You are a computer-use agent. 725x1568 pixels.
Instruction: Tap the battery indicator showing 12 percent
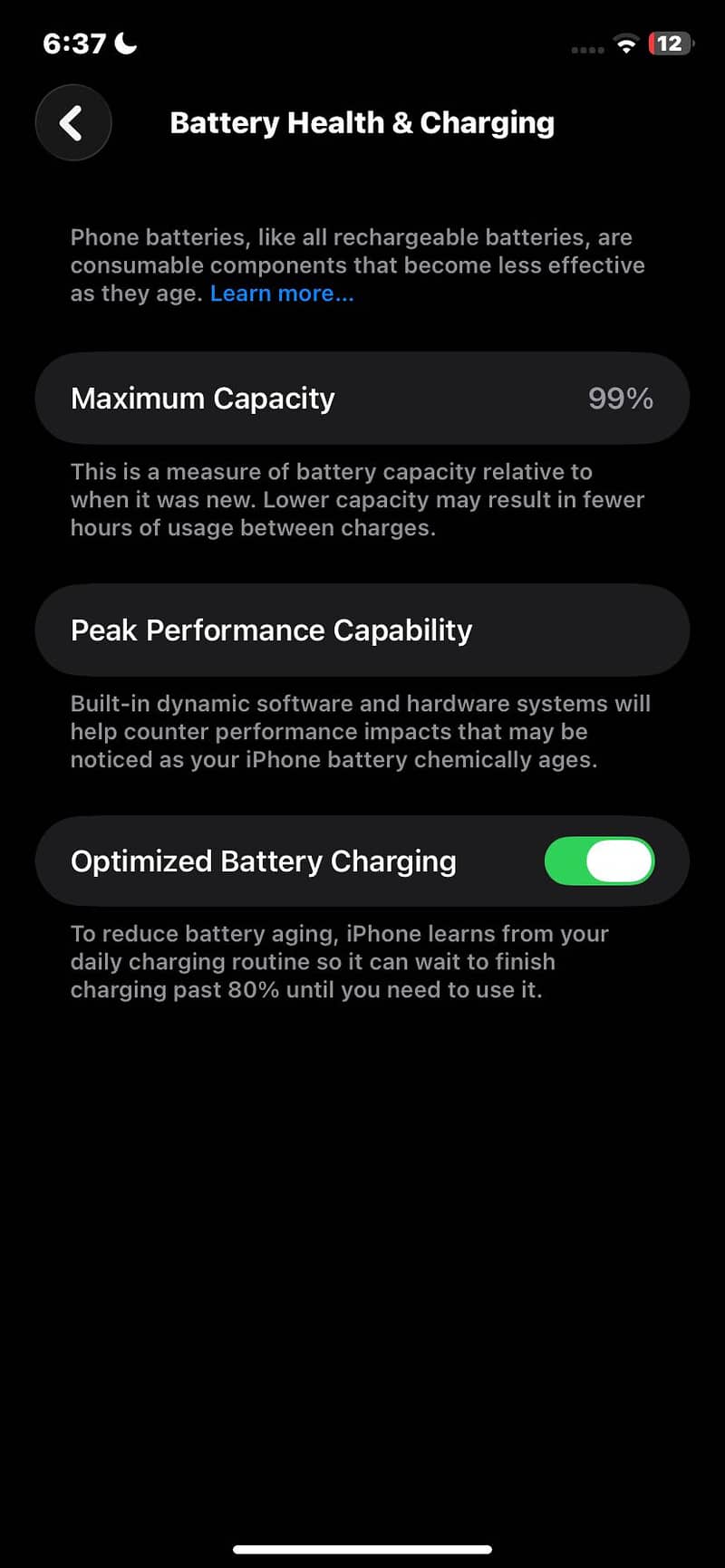(x=670, y=43)
